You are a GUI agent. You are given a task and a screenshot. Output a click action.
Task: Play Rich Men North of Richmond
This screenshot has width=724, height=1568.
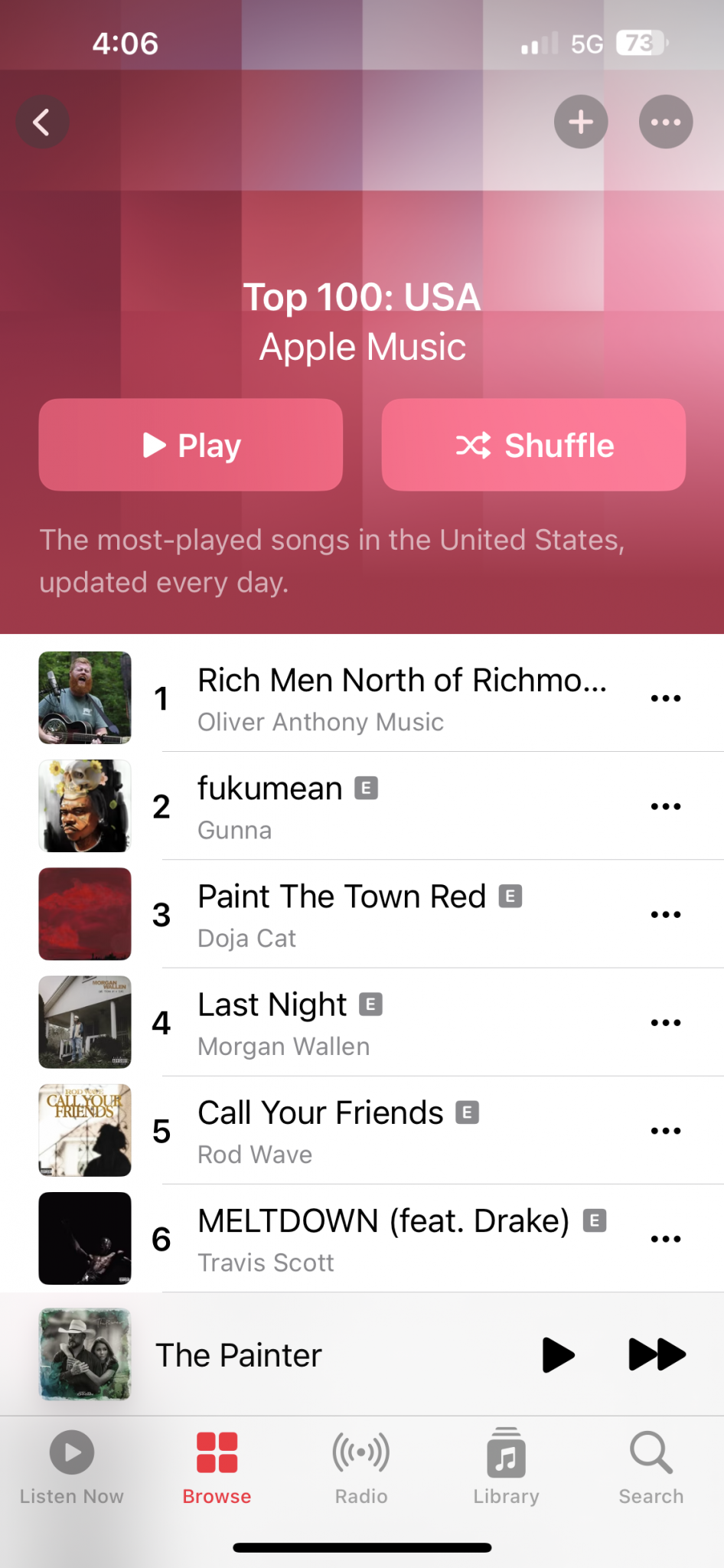tap(402, 697)
